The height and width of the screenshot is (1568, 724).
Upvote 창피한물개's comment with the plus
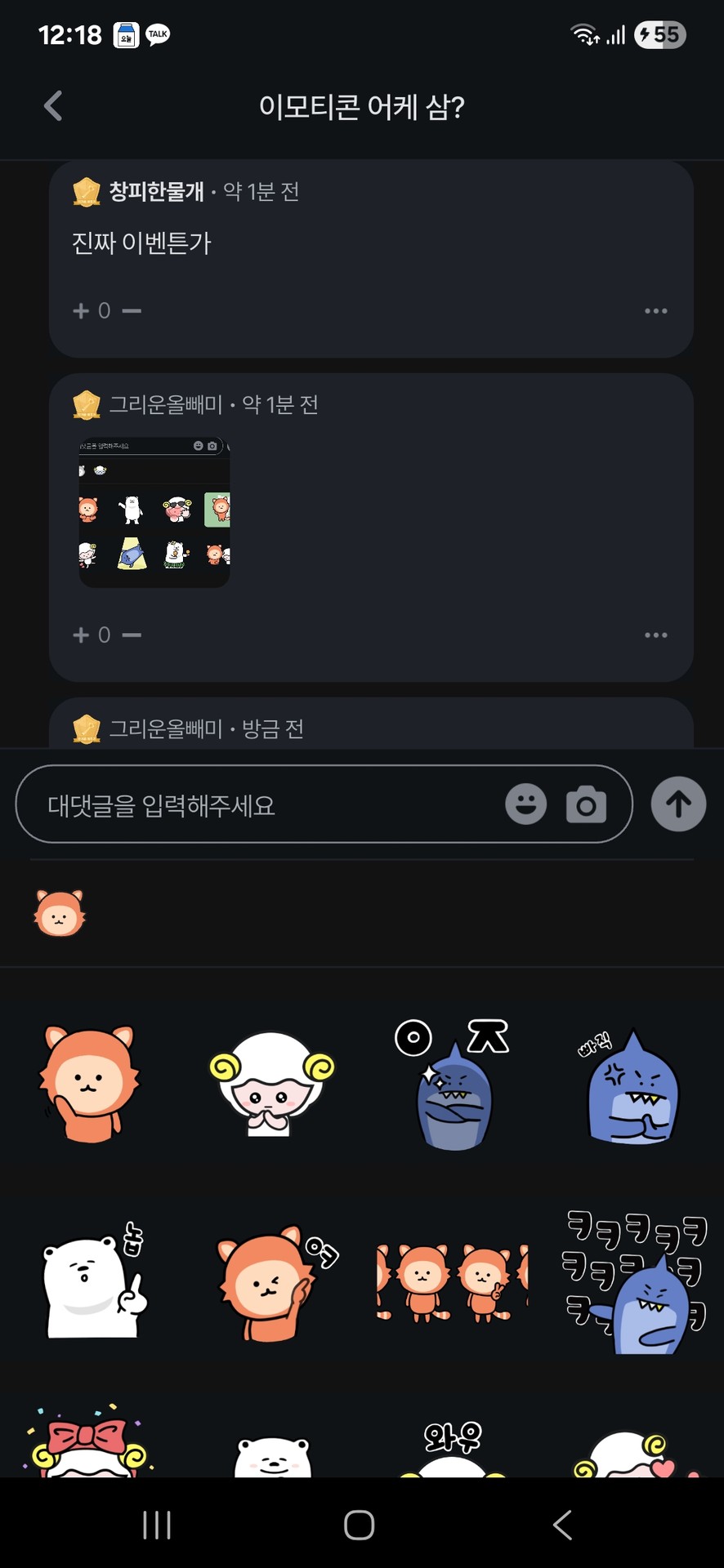pyautogui.click(x=81, y=310)
